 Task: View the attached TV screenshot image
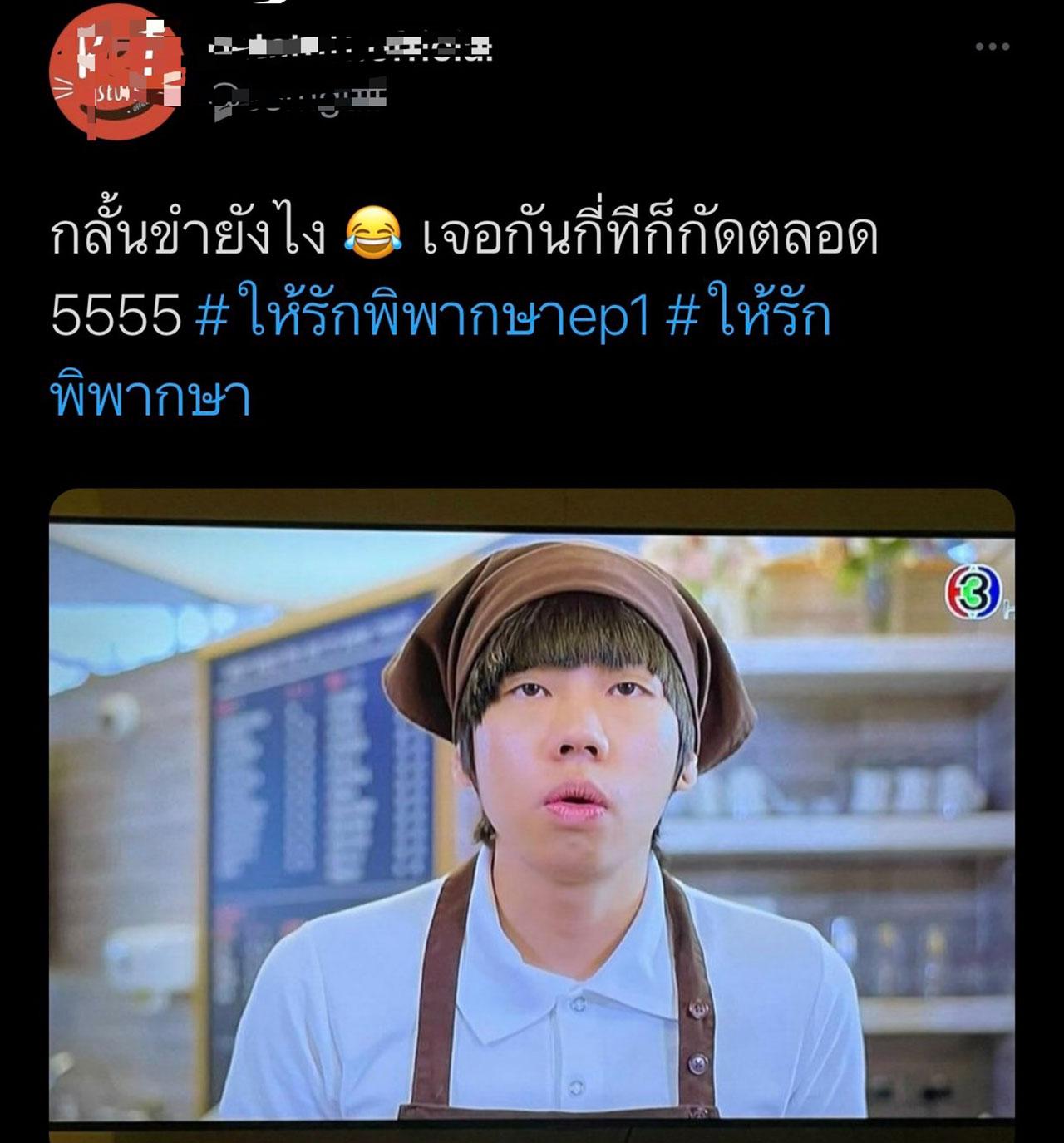[532, 815]
